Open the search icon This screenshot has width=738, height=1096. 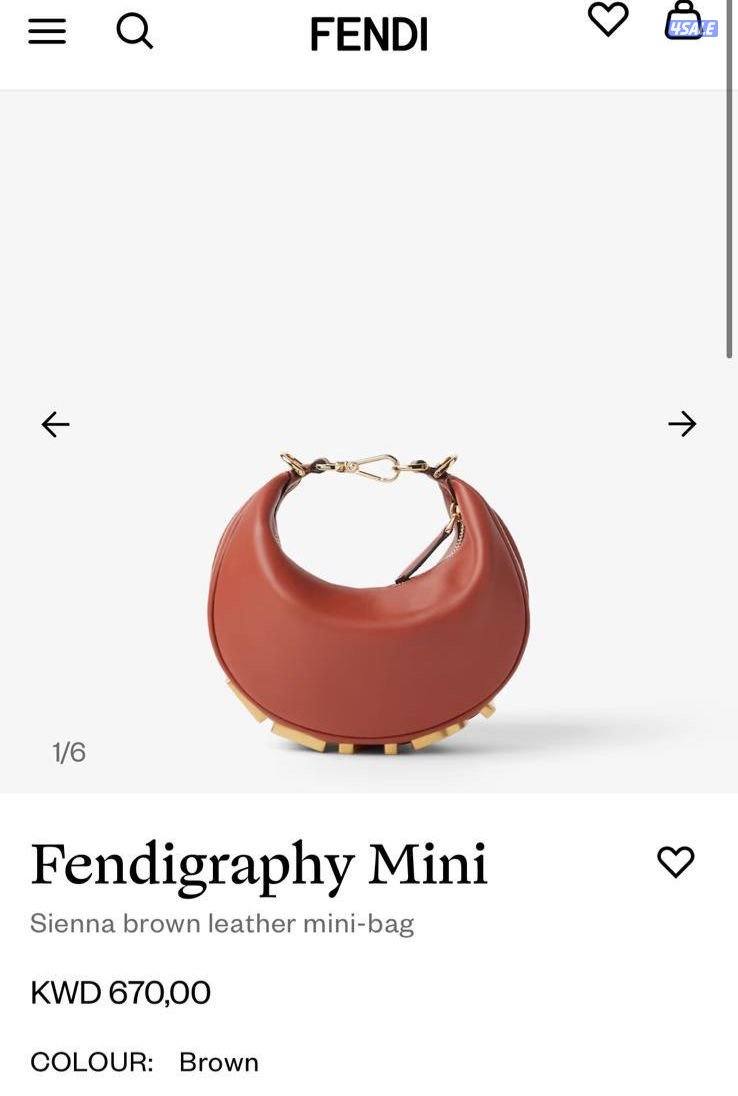pos(135,31)
